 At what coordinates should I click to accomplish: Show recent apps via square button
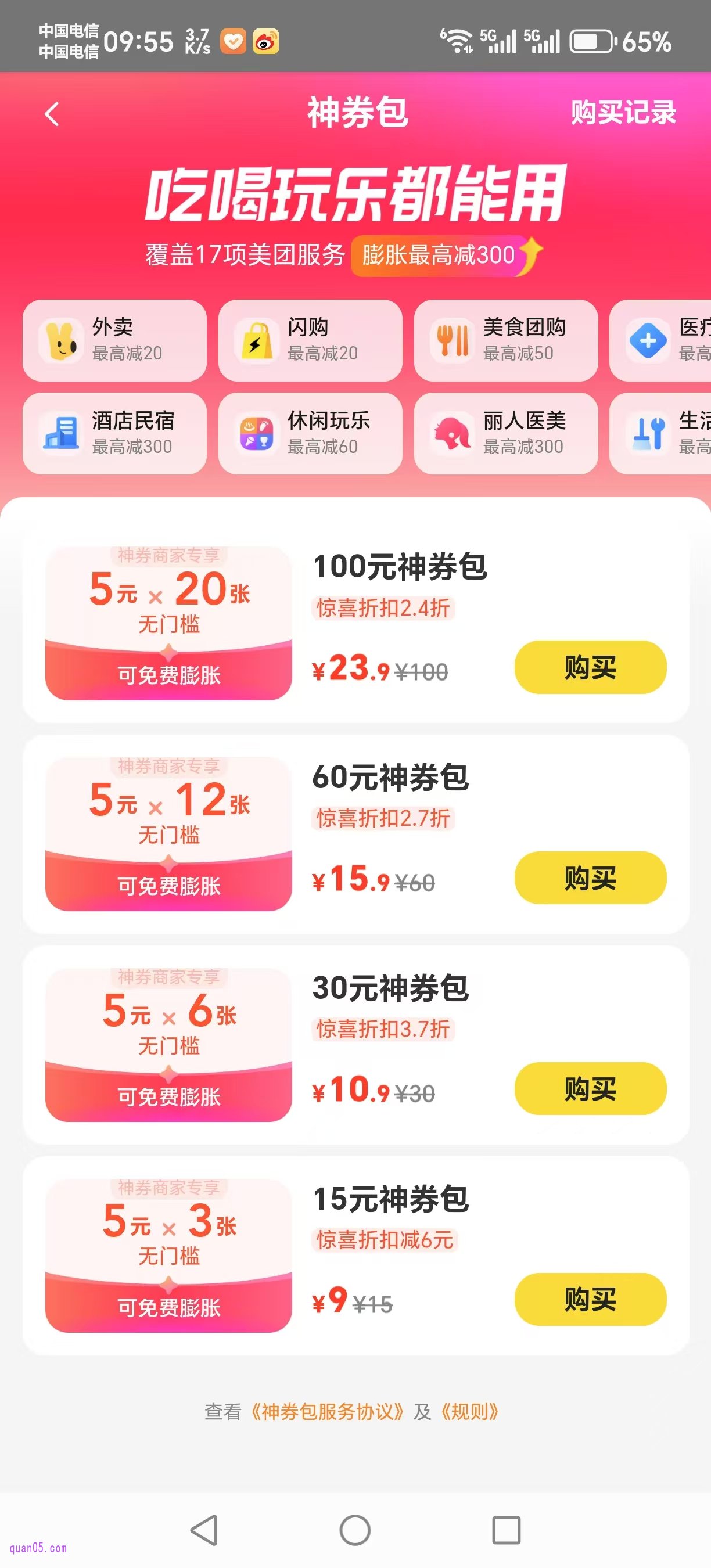pos(506,1530)
